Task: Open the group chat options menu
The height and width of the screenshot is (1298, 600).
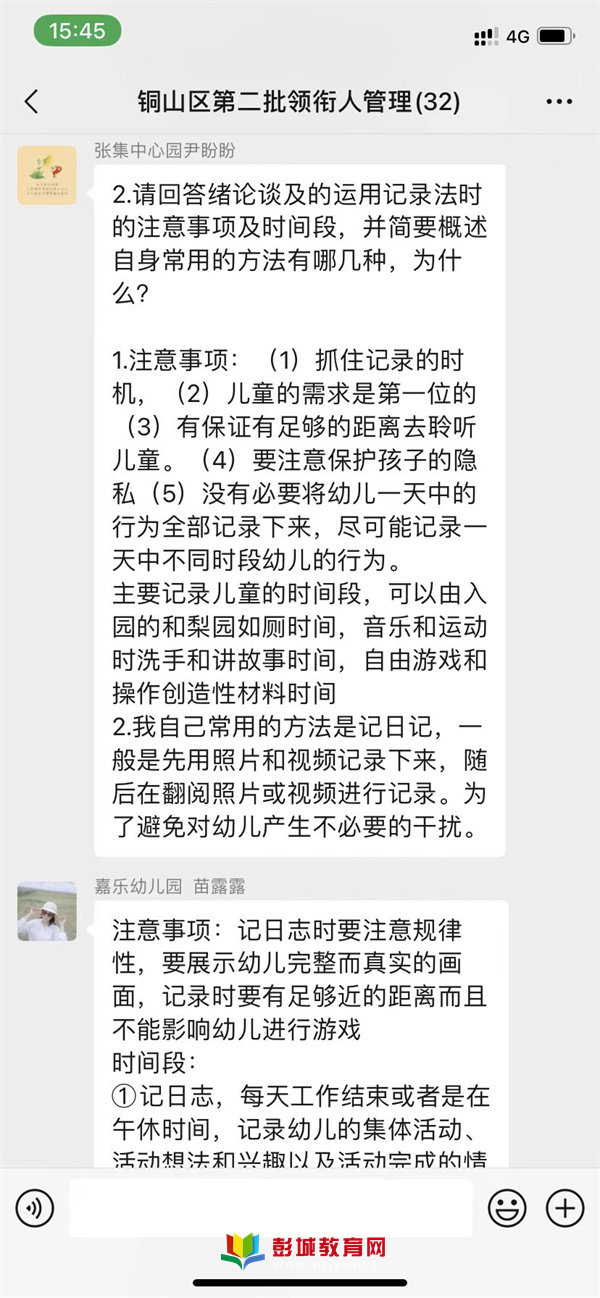Action: [560, 101]
